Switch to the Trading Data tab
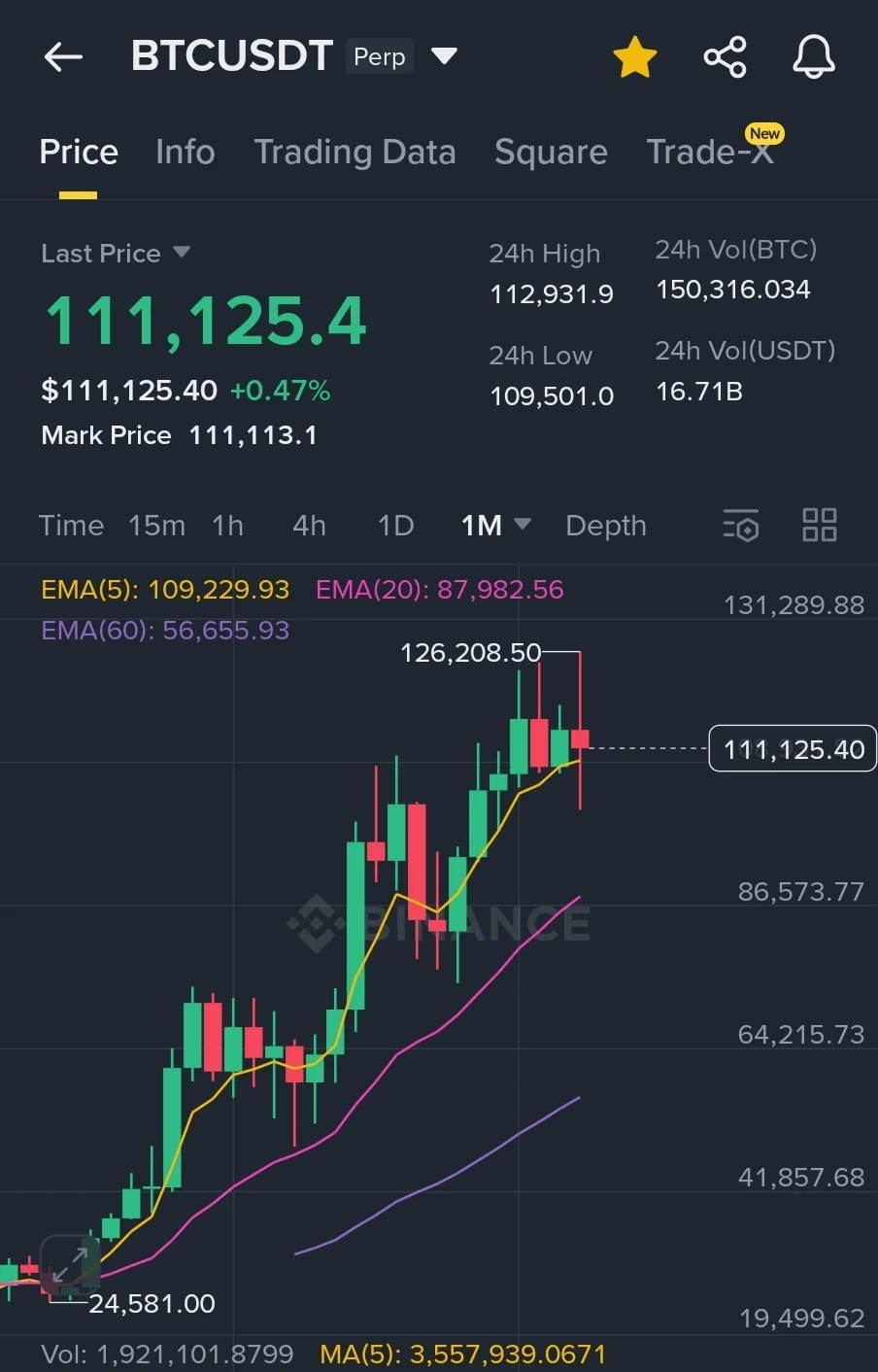The height and width of the screenshot is (1372, 878). [x=355, y=153]
